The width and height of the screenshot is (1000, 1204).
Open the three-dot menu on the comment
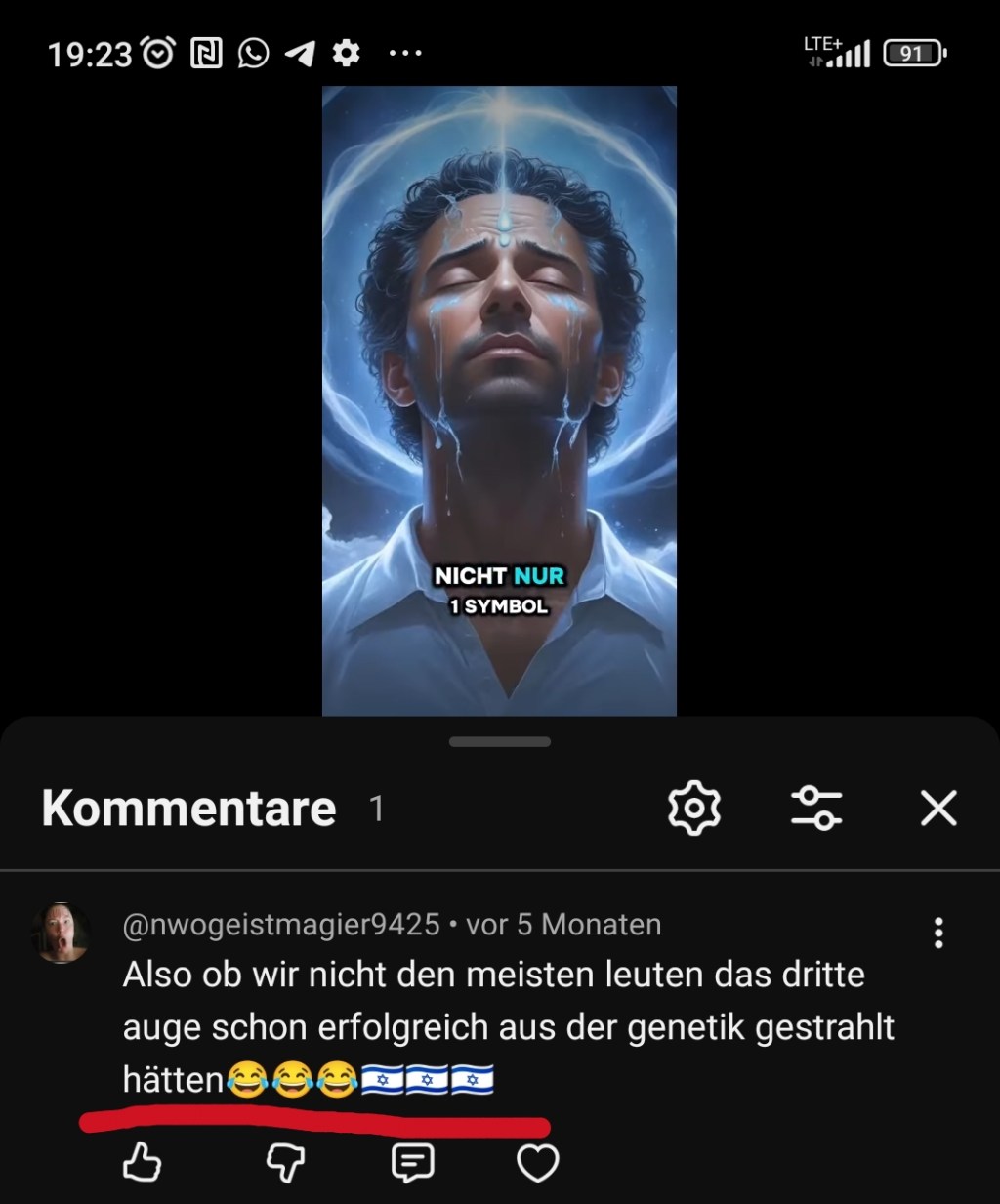point(938,934)
